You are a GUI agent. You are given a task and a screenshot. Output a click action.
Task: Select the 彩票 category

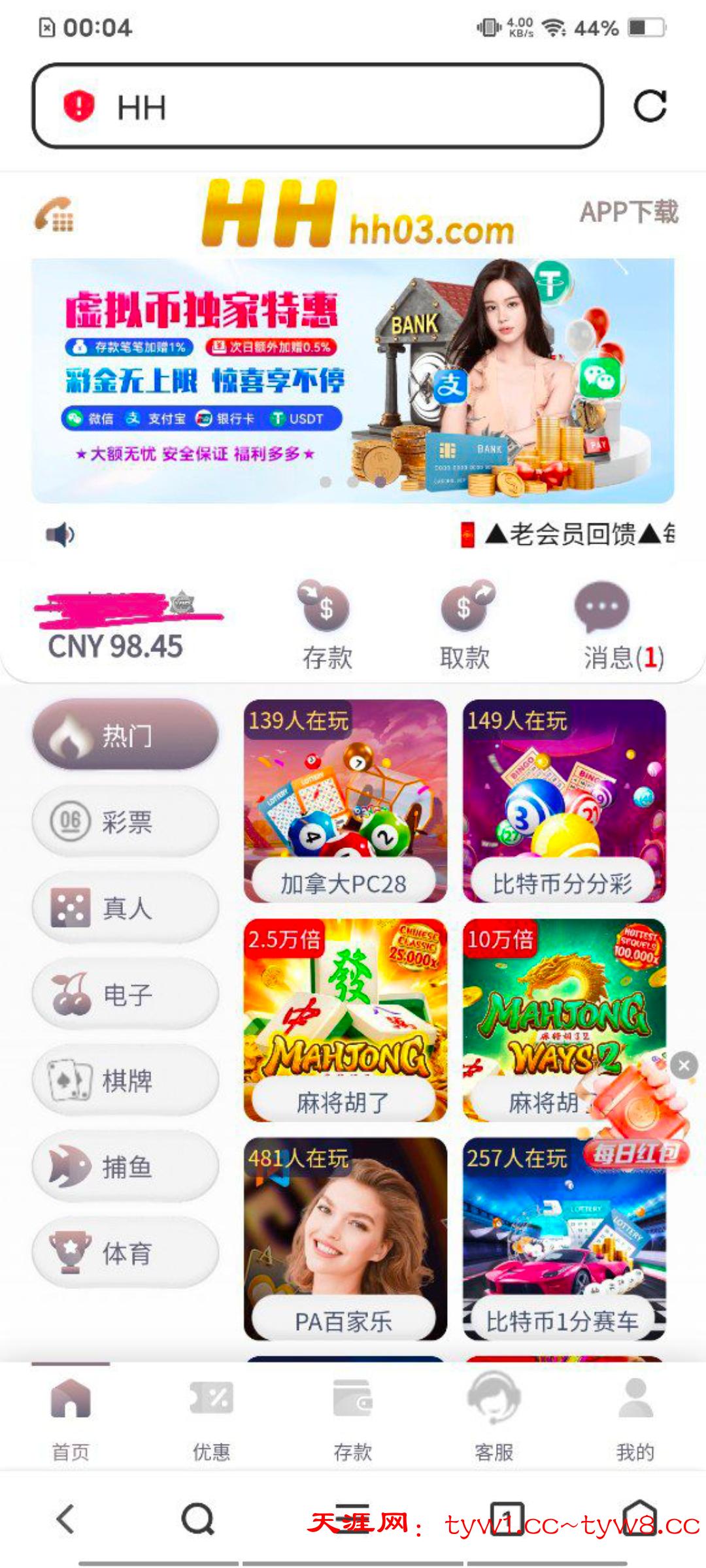click(x=125, y=821)
